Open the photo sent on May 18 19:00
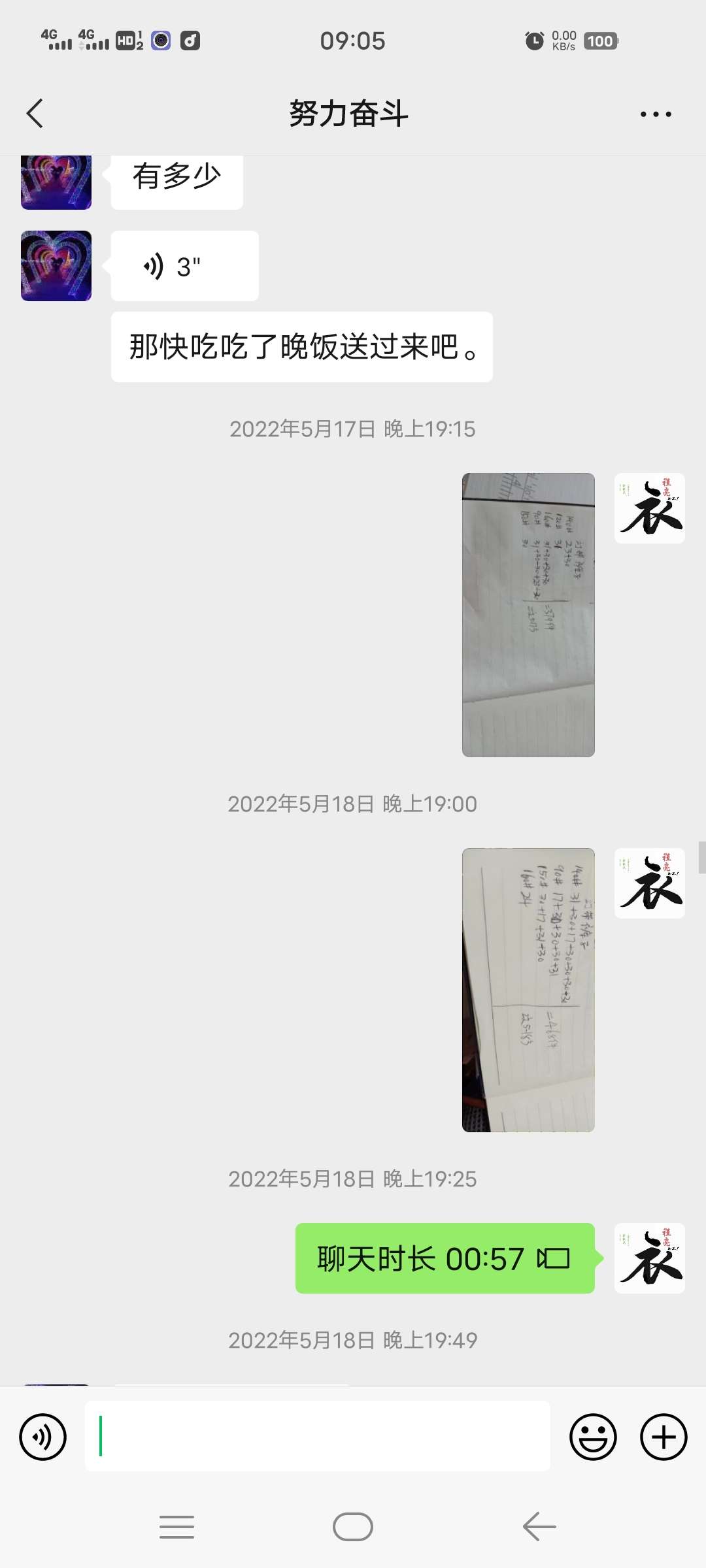706x1568 pixels. coord(528,990)
